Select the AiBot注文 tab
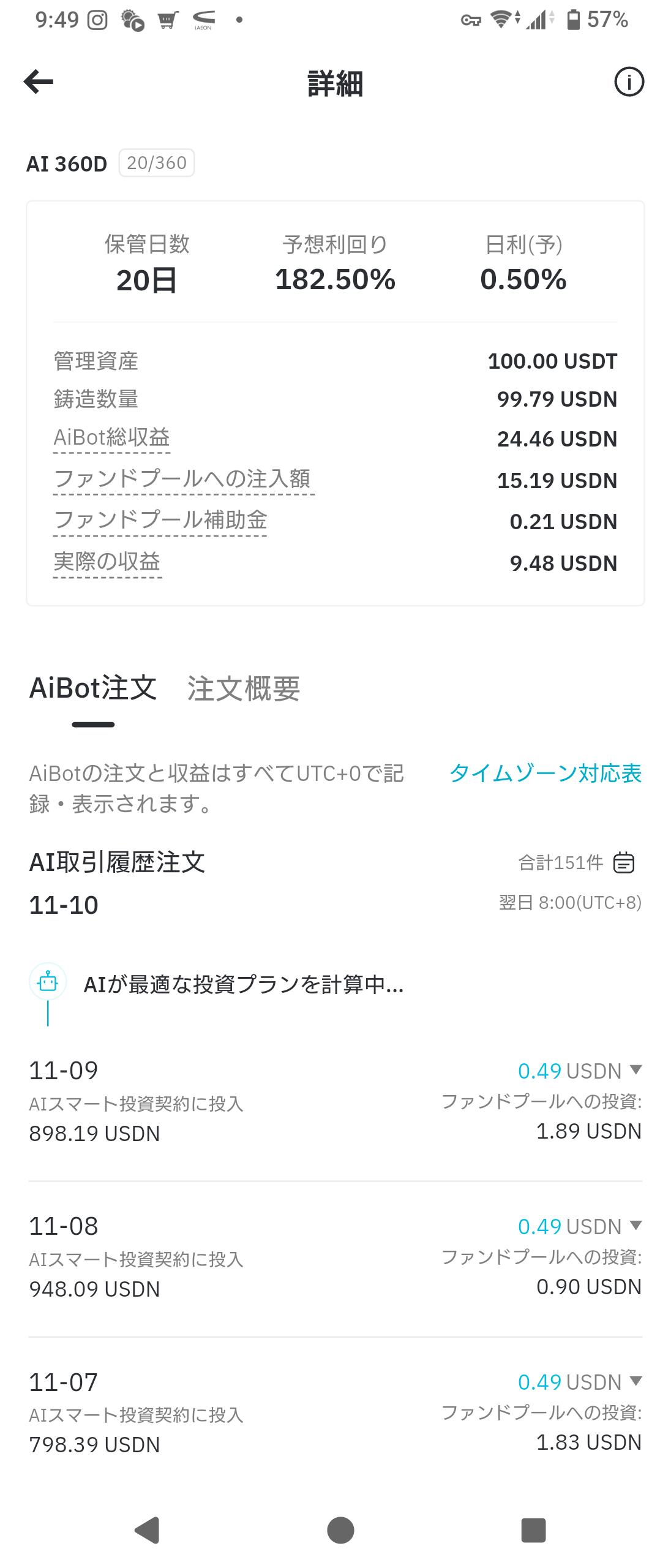This screenshot has height=1568, width=671. coord(94,688)
